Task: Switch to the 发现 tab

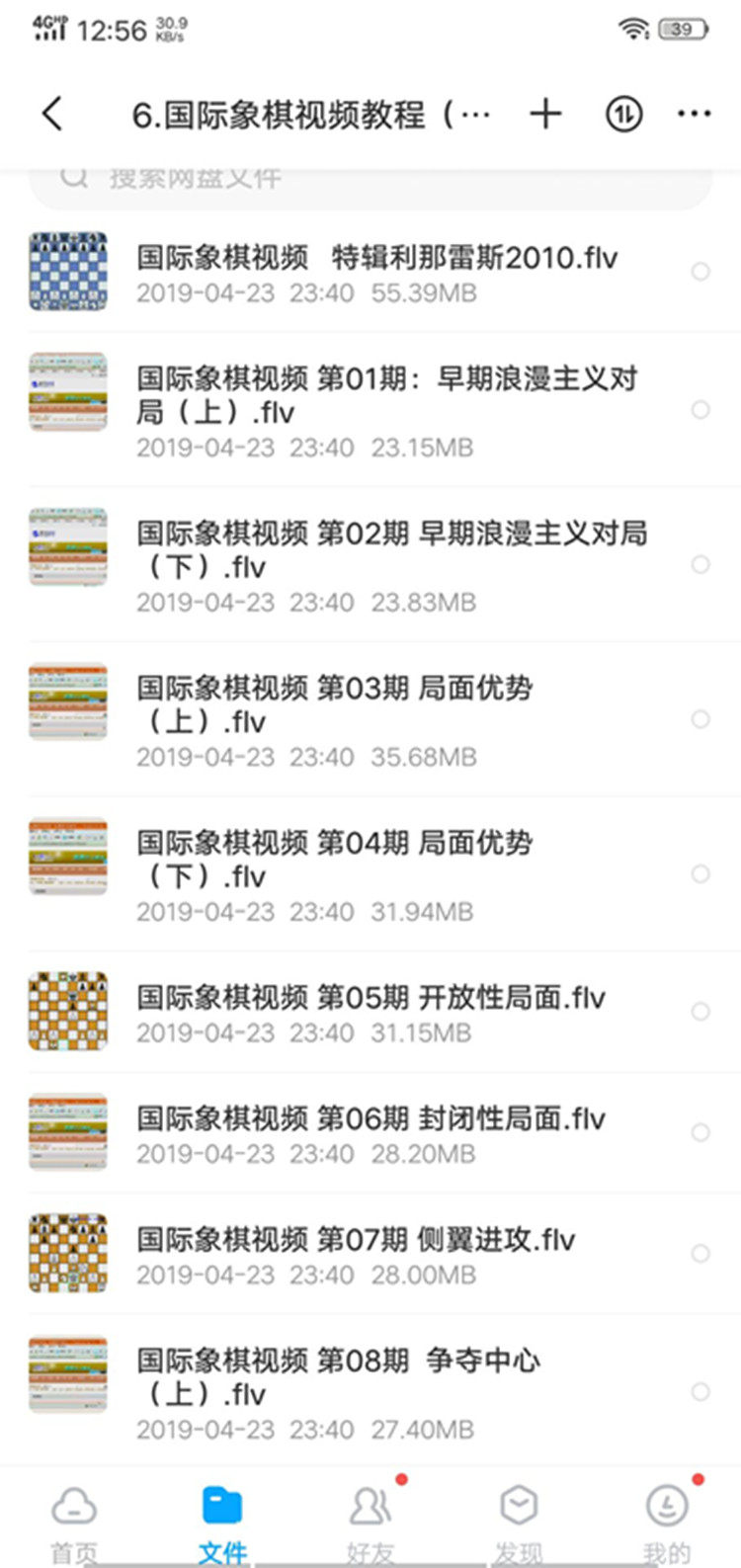Action: (x=519, y=1522)
